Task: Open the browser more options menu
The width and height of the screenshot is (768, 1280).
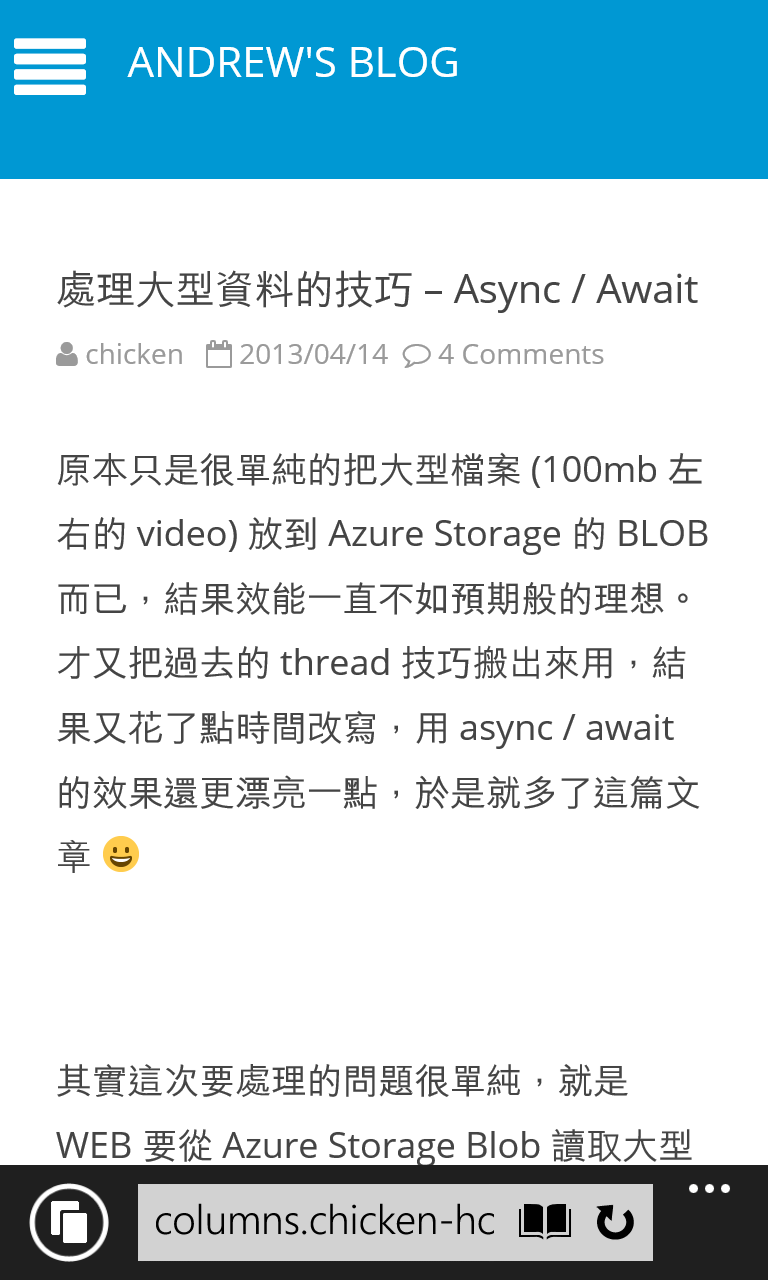Action: [x=709, y=1190]
